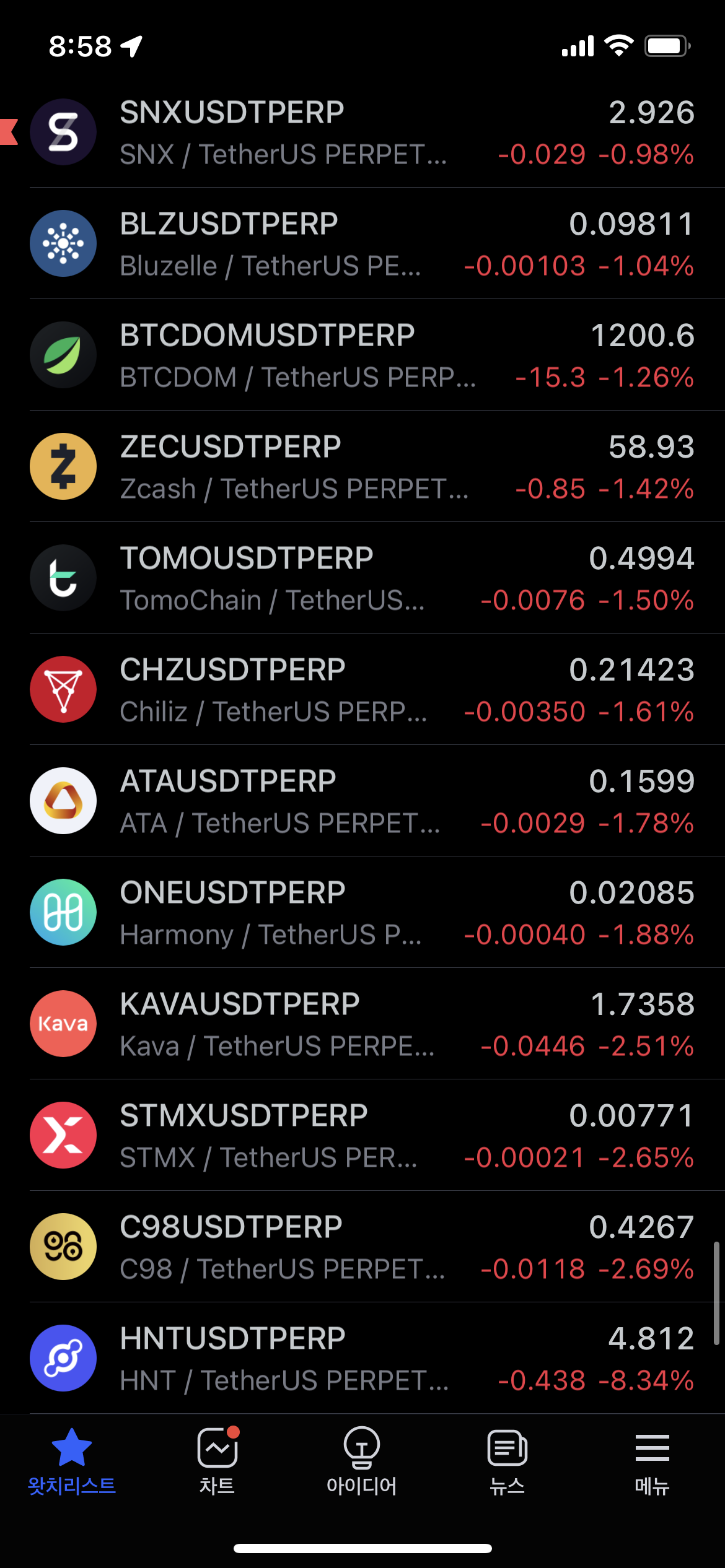Open CHZUSDTPERP Chiliz row
Viewport: 725px width, 1568px height.
[362, 689]
